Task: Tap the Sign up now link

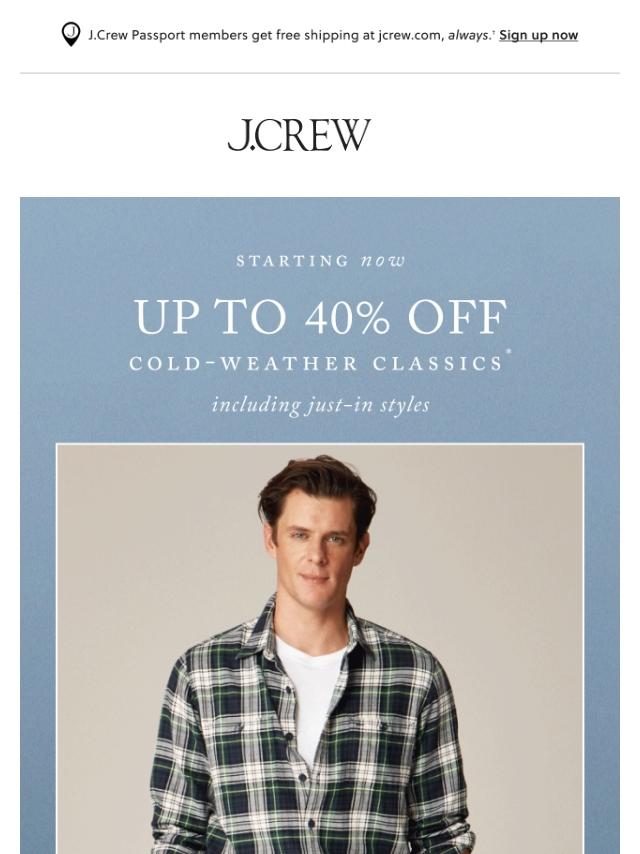Action: [x=538, y=35]
